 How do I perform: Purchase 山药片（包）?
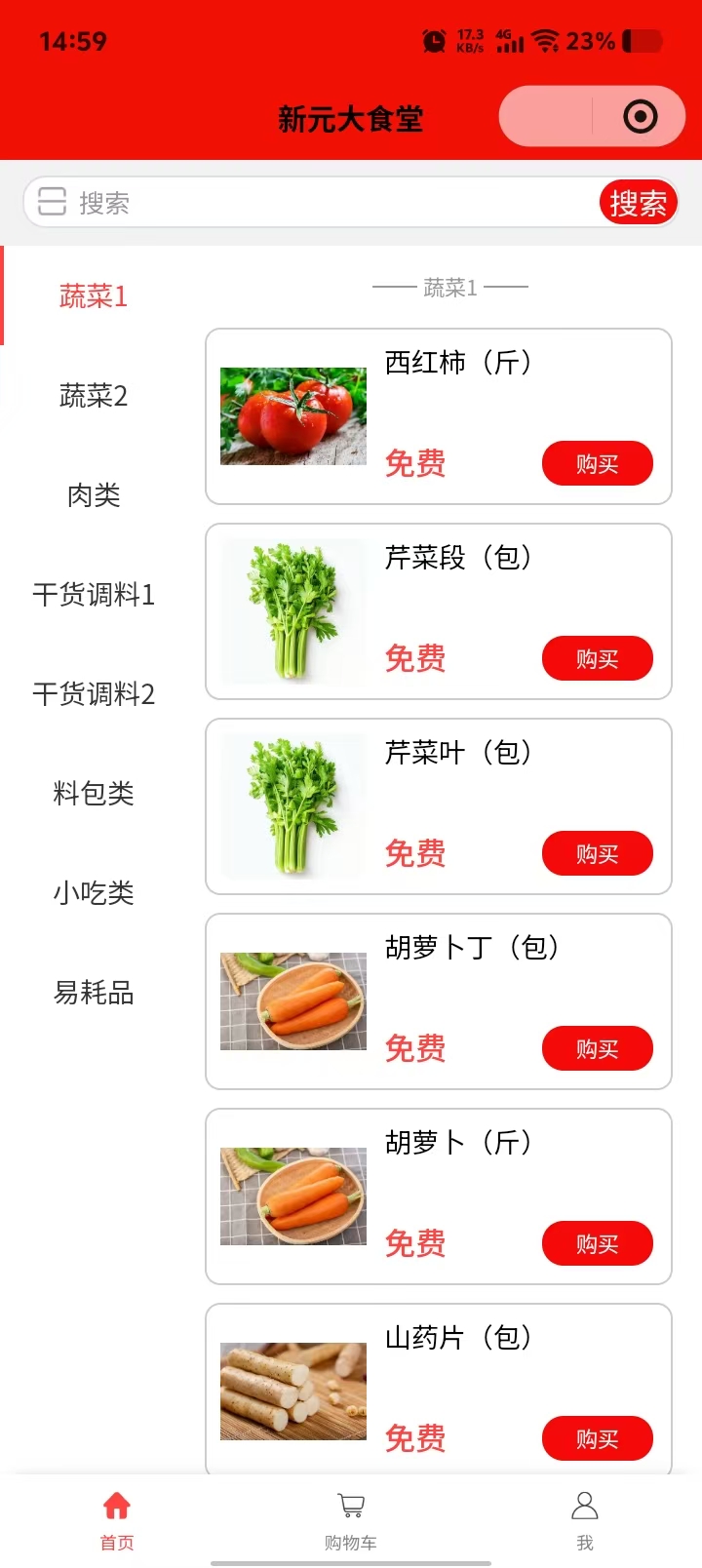[x=597, y=1439]
